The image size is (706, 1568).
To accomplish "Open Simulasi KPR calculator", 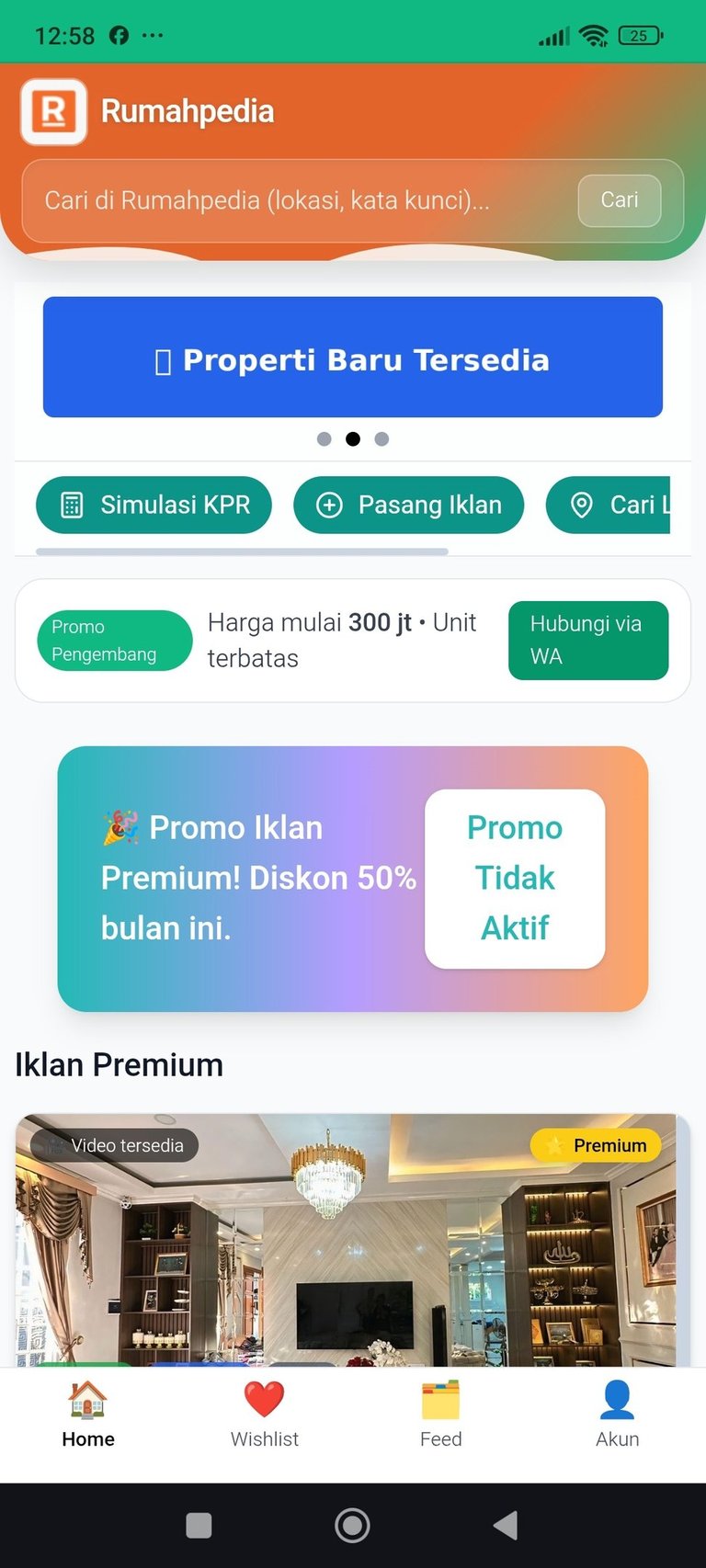I will (154, 505).
